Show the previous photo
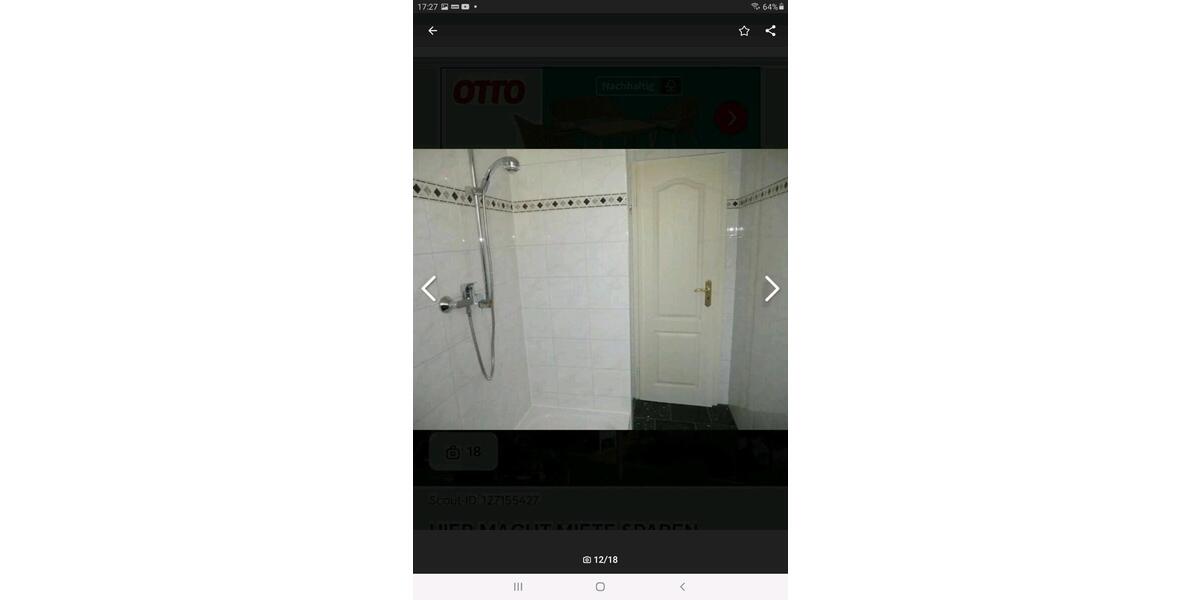The height and width of the screenshot is (600, 1200). tap(429, 289)
